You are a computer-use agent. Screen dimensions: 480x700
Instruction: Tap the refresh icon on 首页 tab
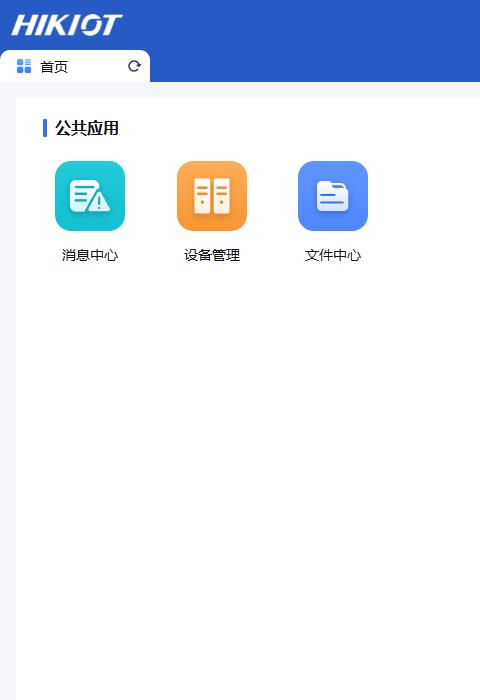tap(134, 67)
